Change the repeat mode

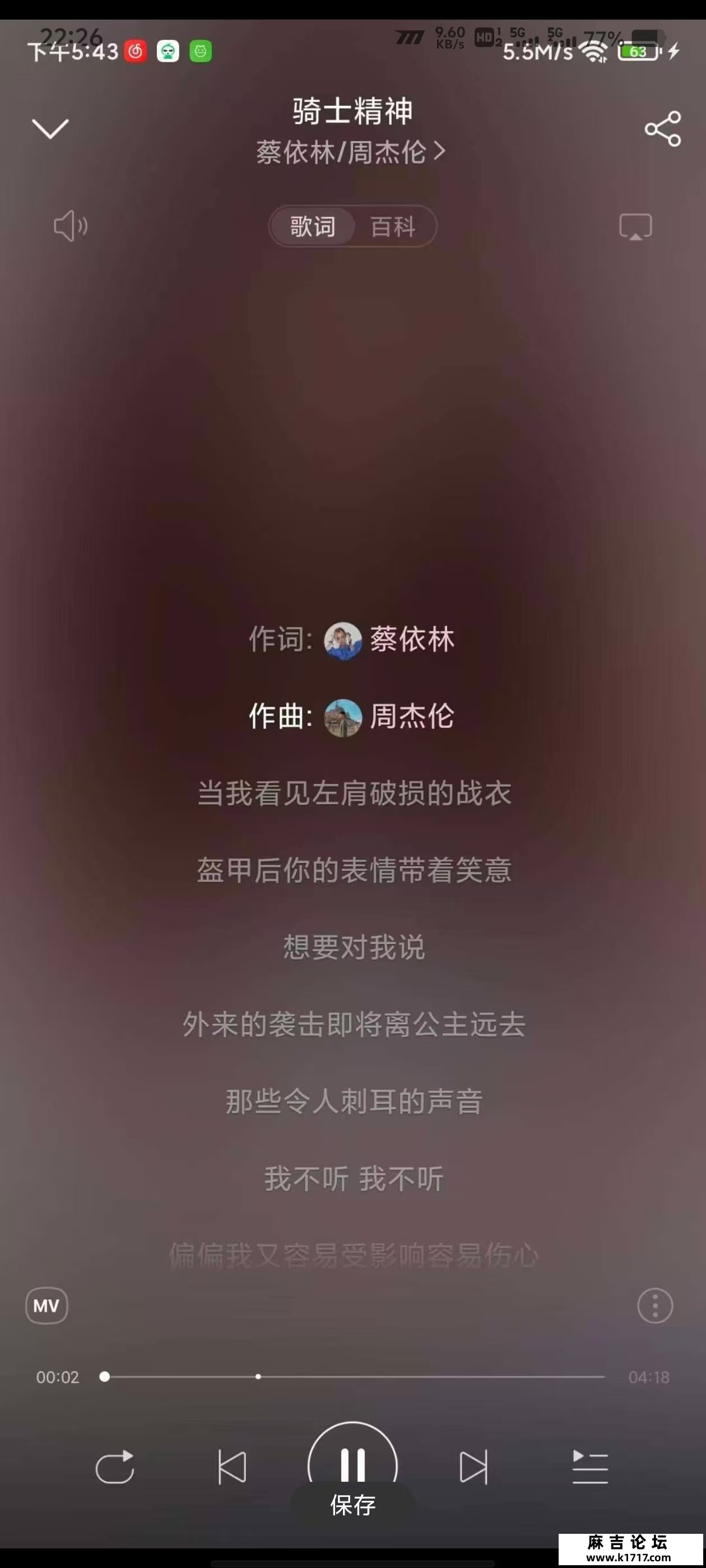point(114,1467)
